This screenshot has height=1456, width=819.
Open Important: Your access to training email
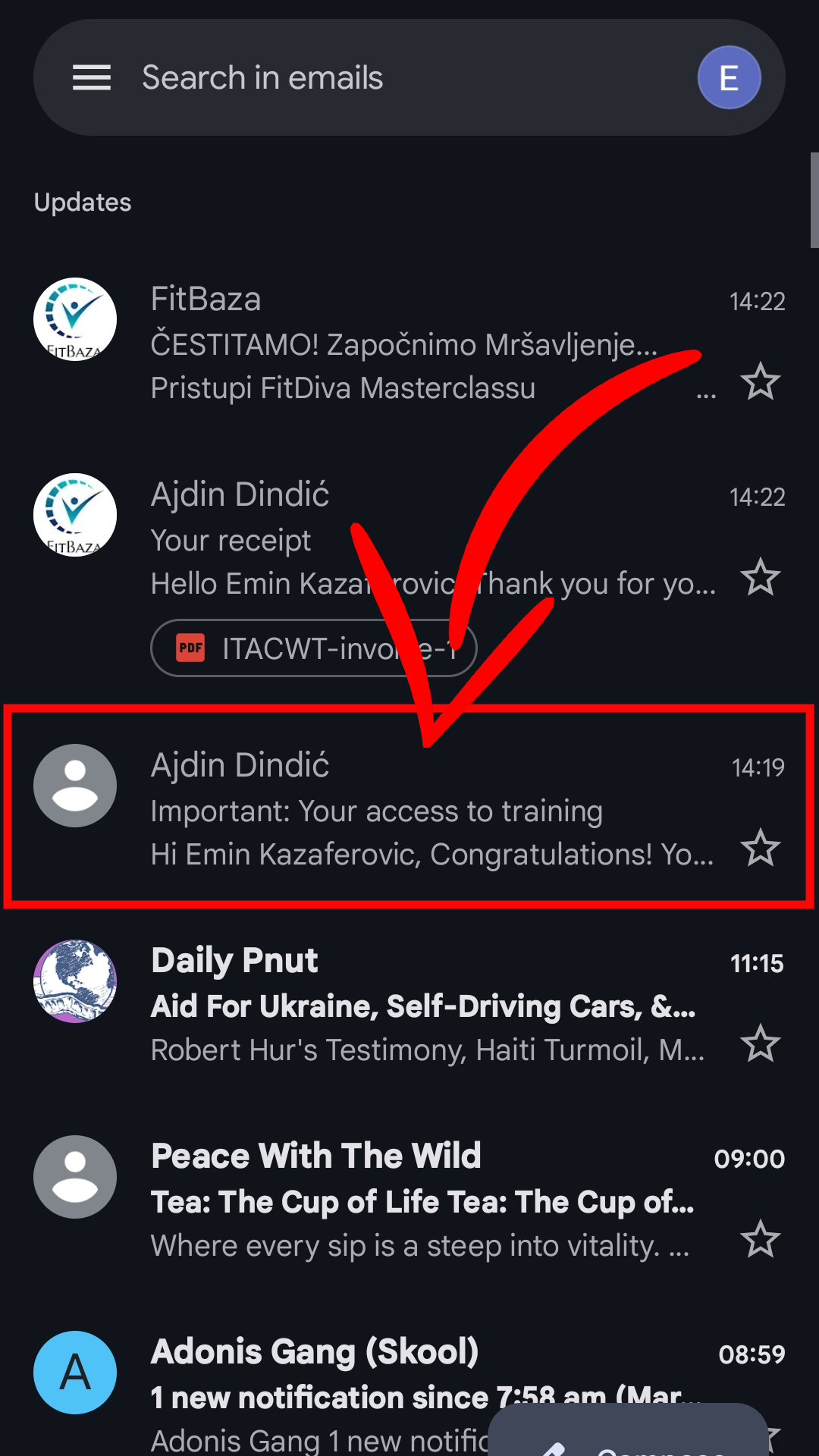(x=402, y=810)
